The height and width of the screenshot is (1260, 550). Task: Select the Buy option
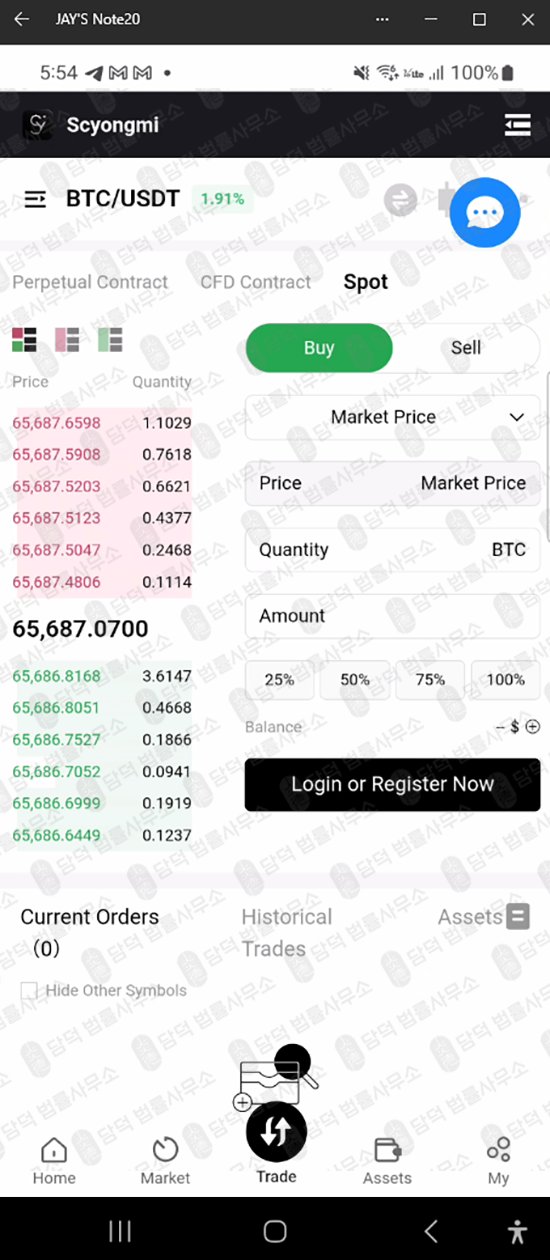pyautogui.click(x=319, y=348)
